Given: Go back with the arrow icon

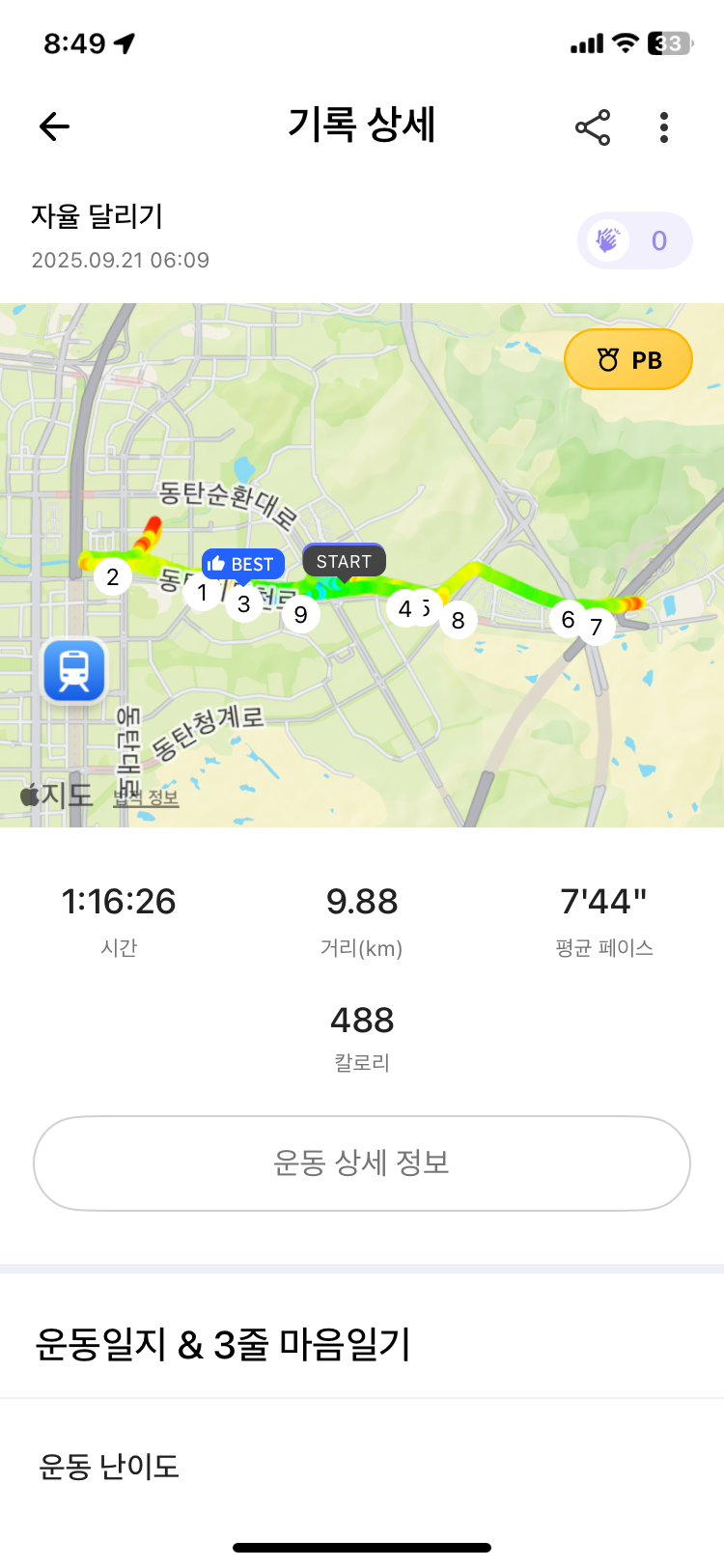Looking at the screenshot, I should pyautogui.click(x=54, y=126).
